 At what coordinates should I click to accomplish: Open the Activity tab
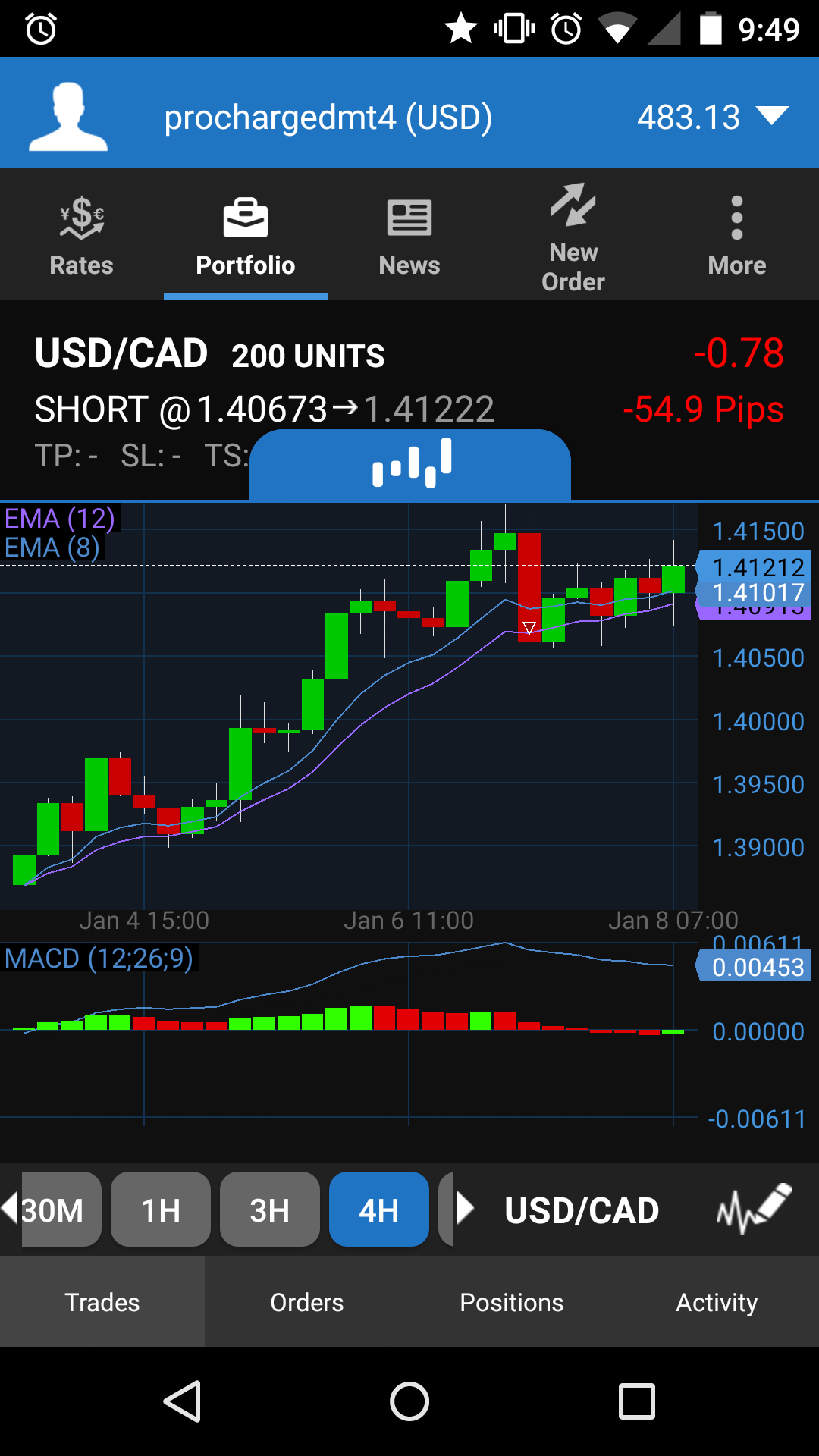coord(717,1302)
